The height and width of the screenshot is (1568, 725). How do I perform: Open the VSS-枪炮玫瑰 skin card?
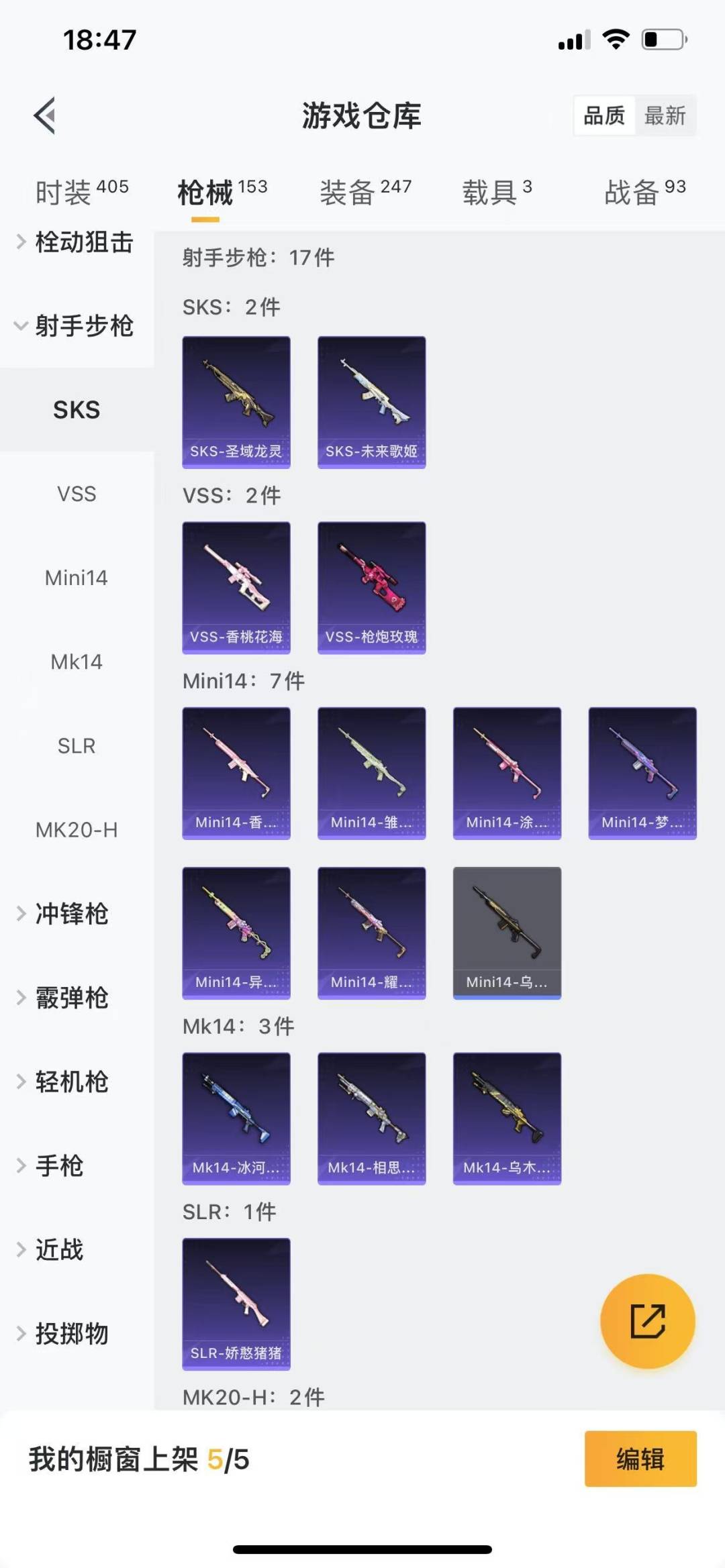pyautogui.click(x=371, y=587)
